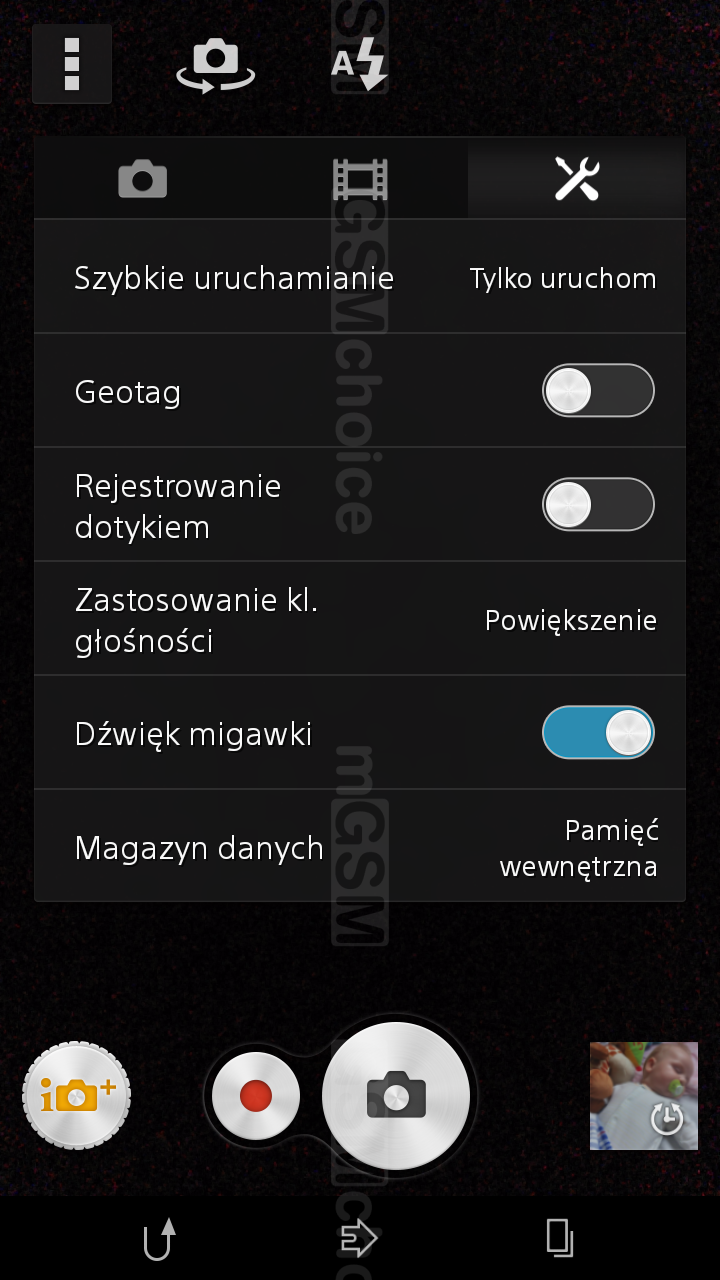Open the Szybkie uruchamianie setting
Viewport: 720px width, 1280px height.
click(360, 277)
